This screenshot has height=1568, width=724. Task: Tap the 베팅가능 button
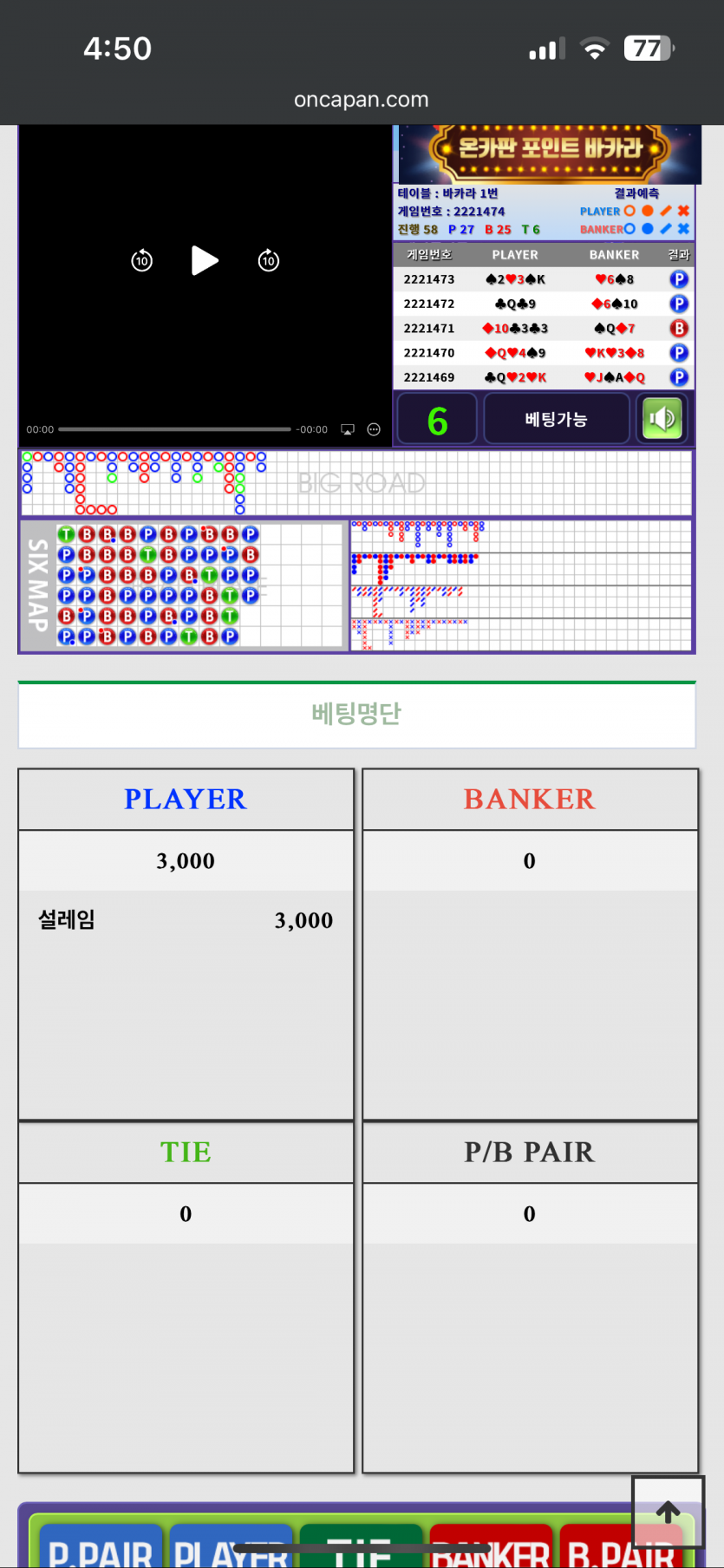(x=556, y=419)
